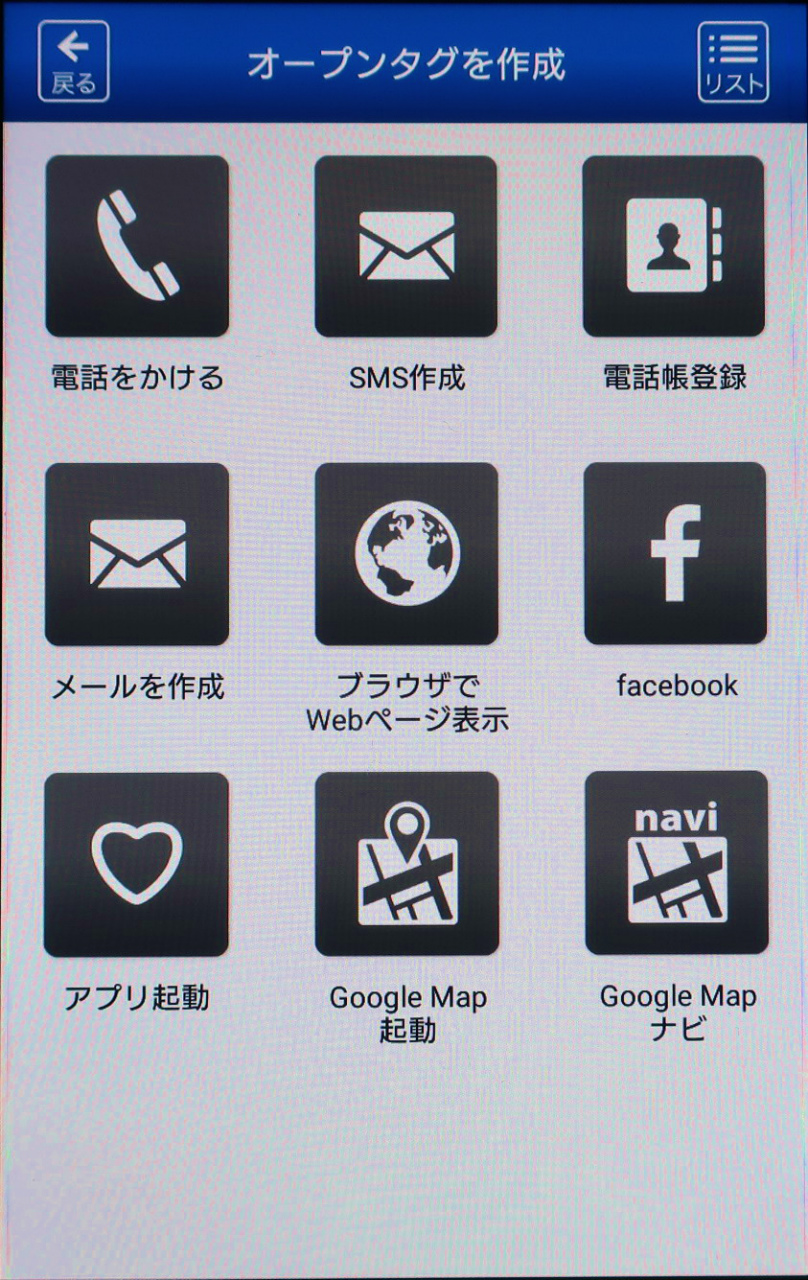Select 電話をかける tag type
The height and width of the screenshot is (1280, 808).
137,246
